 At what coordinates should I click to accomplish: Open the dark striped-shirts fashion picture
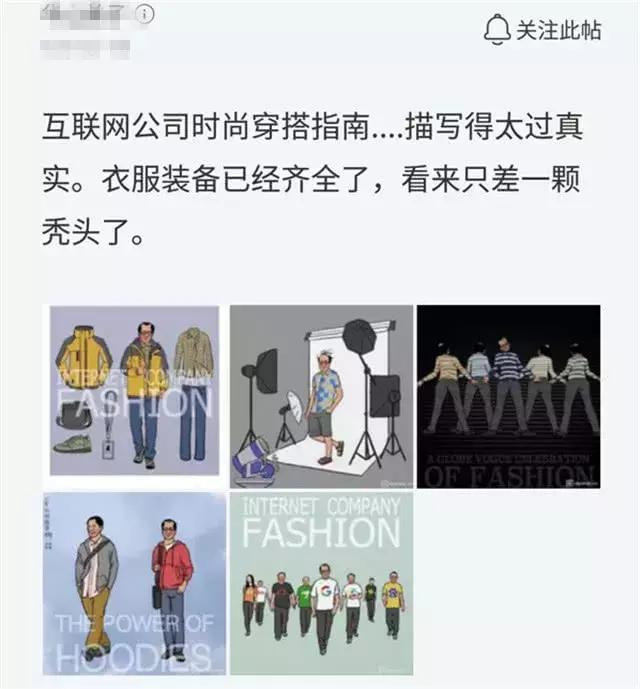tap(508, 396)
